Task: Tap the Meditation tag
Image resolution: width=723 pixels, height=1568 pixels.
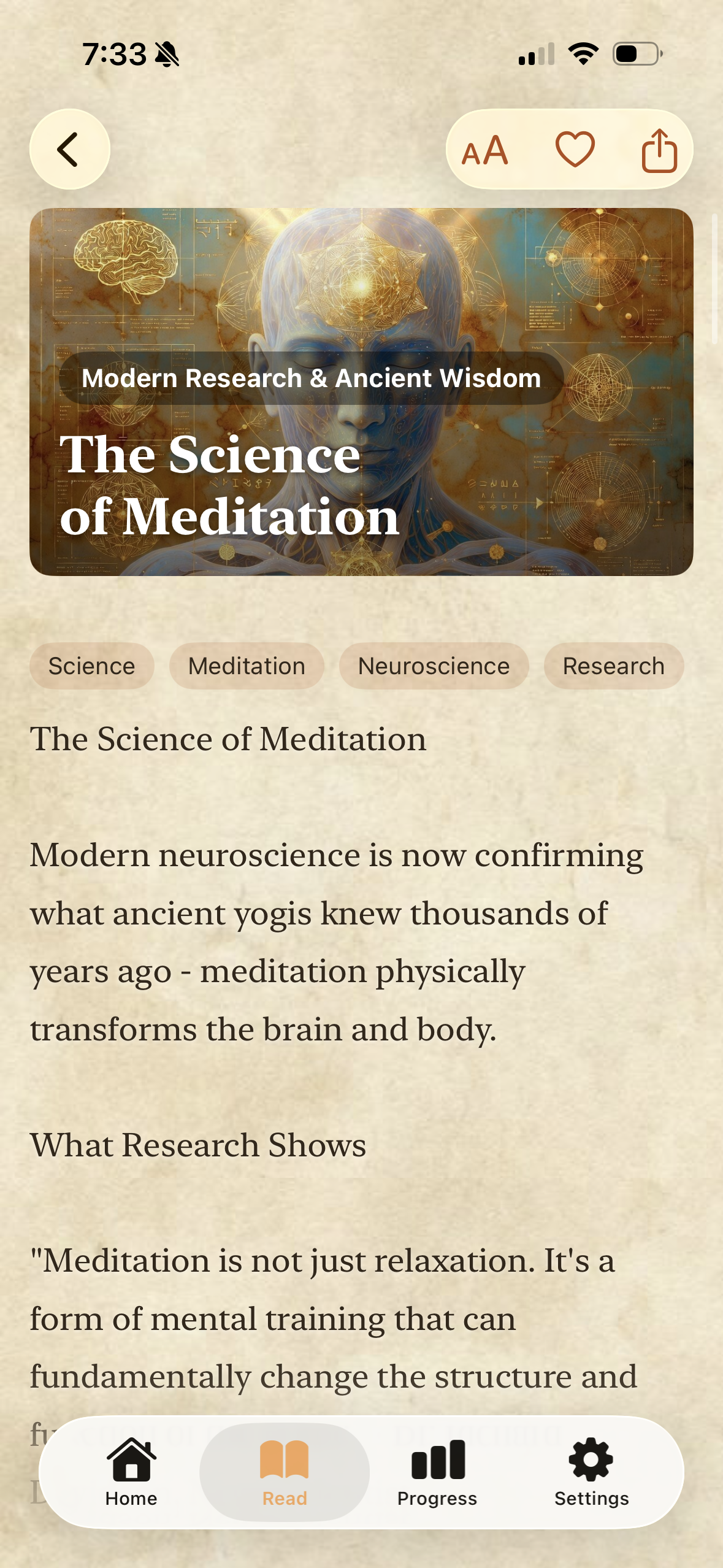Action: click(247, 666)
